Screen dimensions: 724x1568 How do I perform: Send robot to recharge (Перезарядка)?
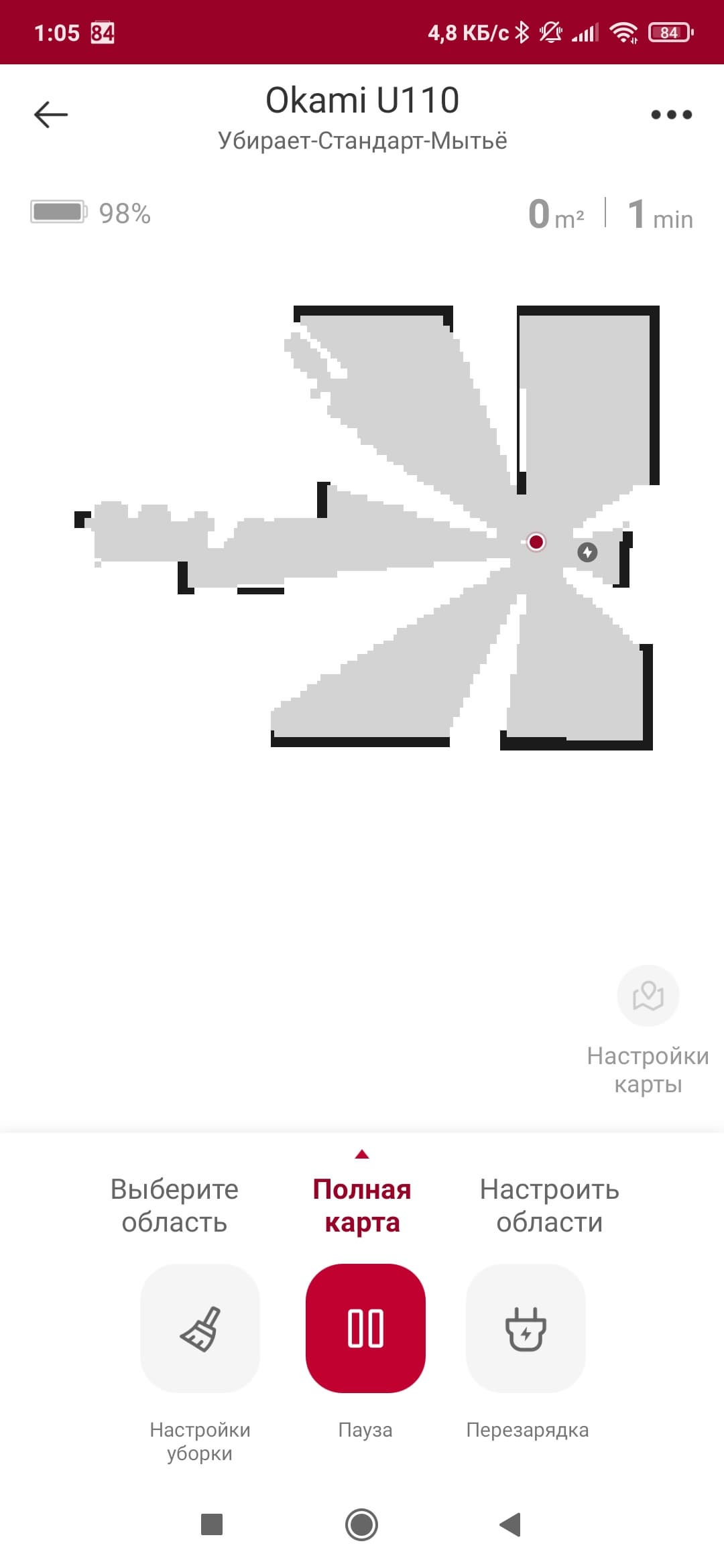(526, 1328)
